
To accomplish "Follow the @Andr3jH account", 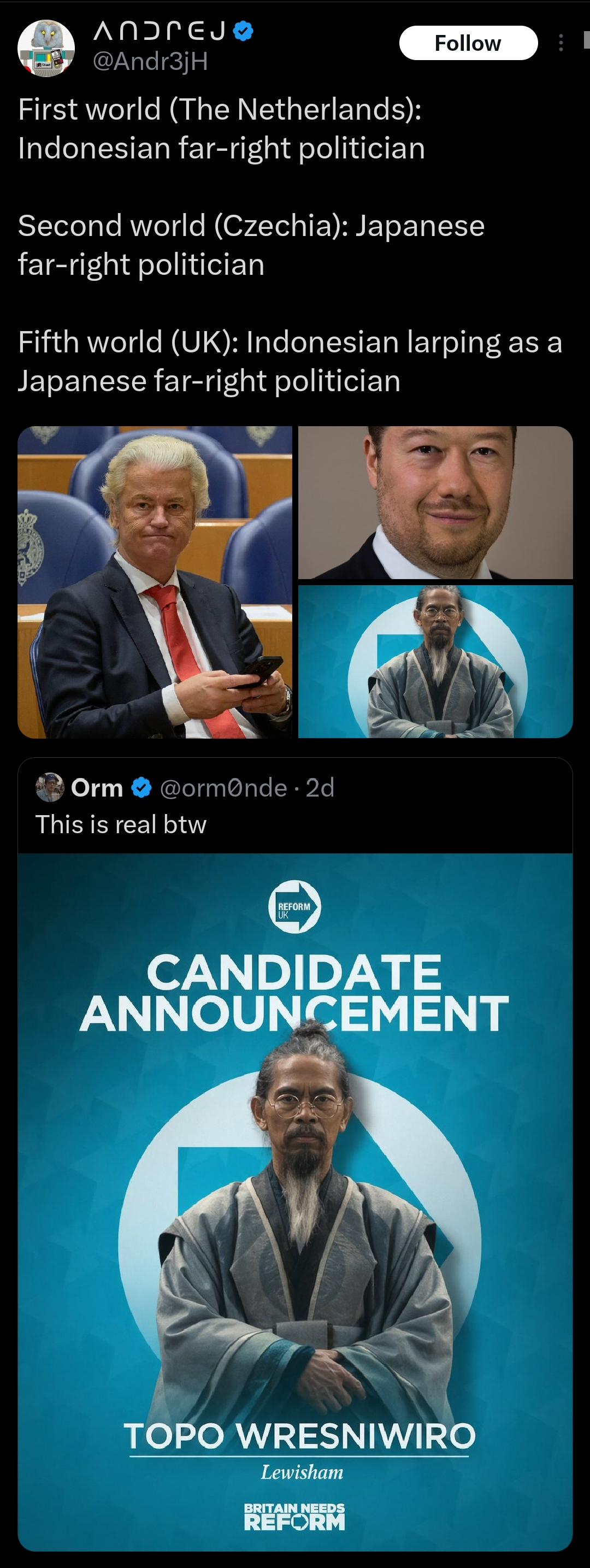I will (468, 43).
